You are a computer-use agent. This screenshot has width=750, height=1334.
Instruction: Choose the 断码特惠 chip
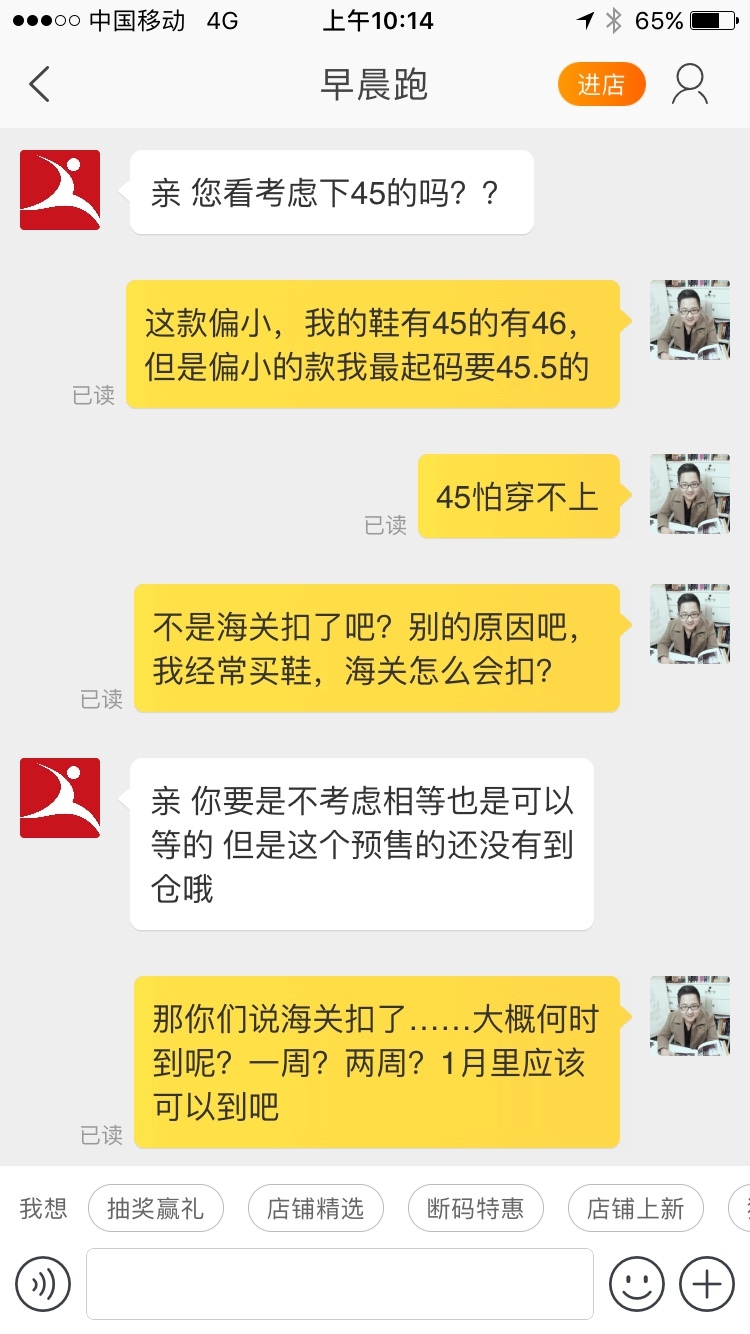[x=475, y=1209]
